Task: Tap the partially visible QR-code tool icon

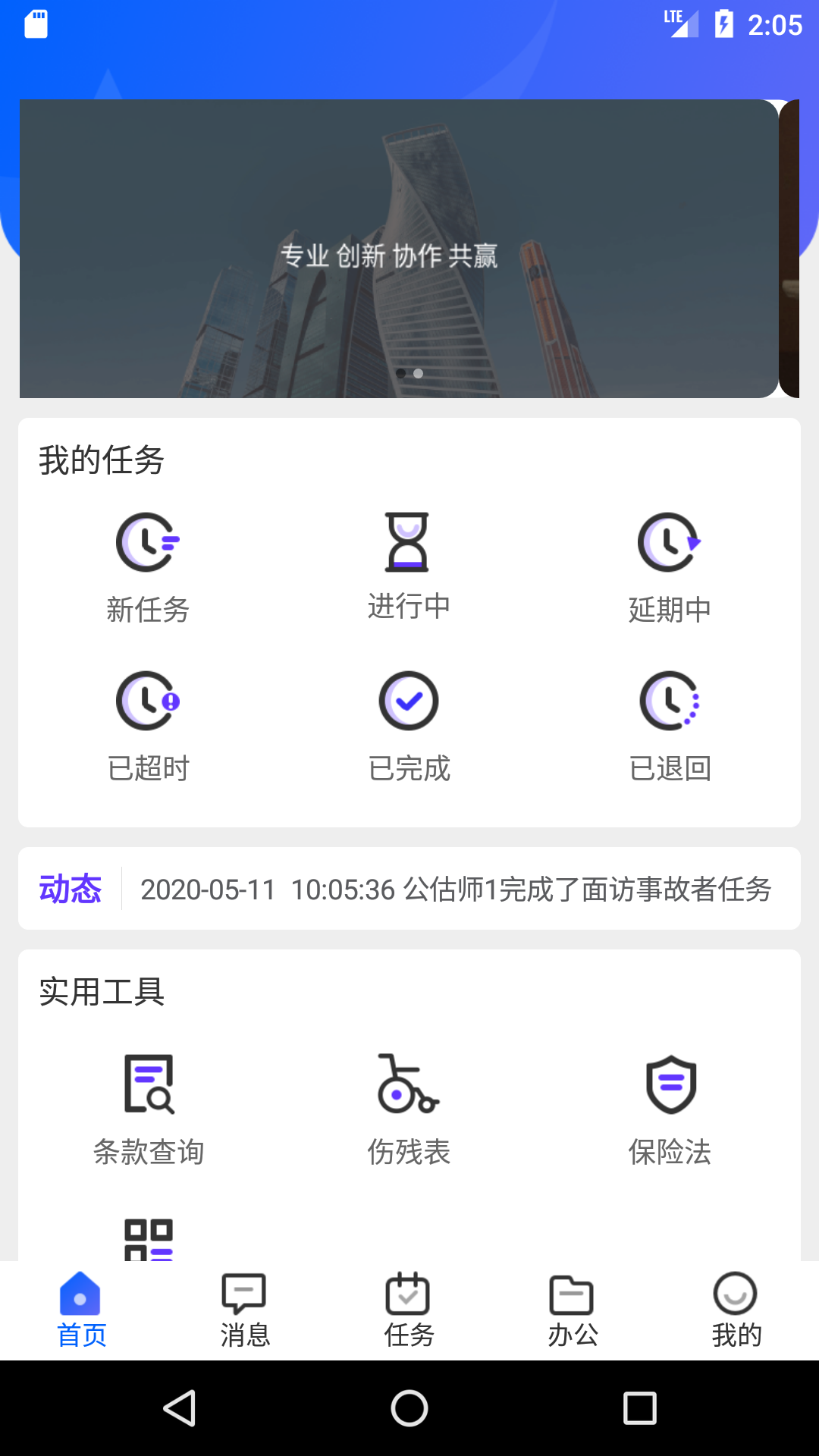Action: [149, 1236]
